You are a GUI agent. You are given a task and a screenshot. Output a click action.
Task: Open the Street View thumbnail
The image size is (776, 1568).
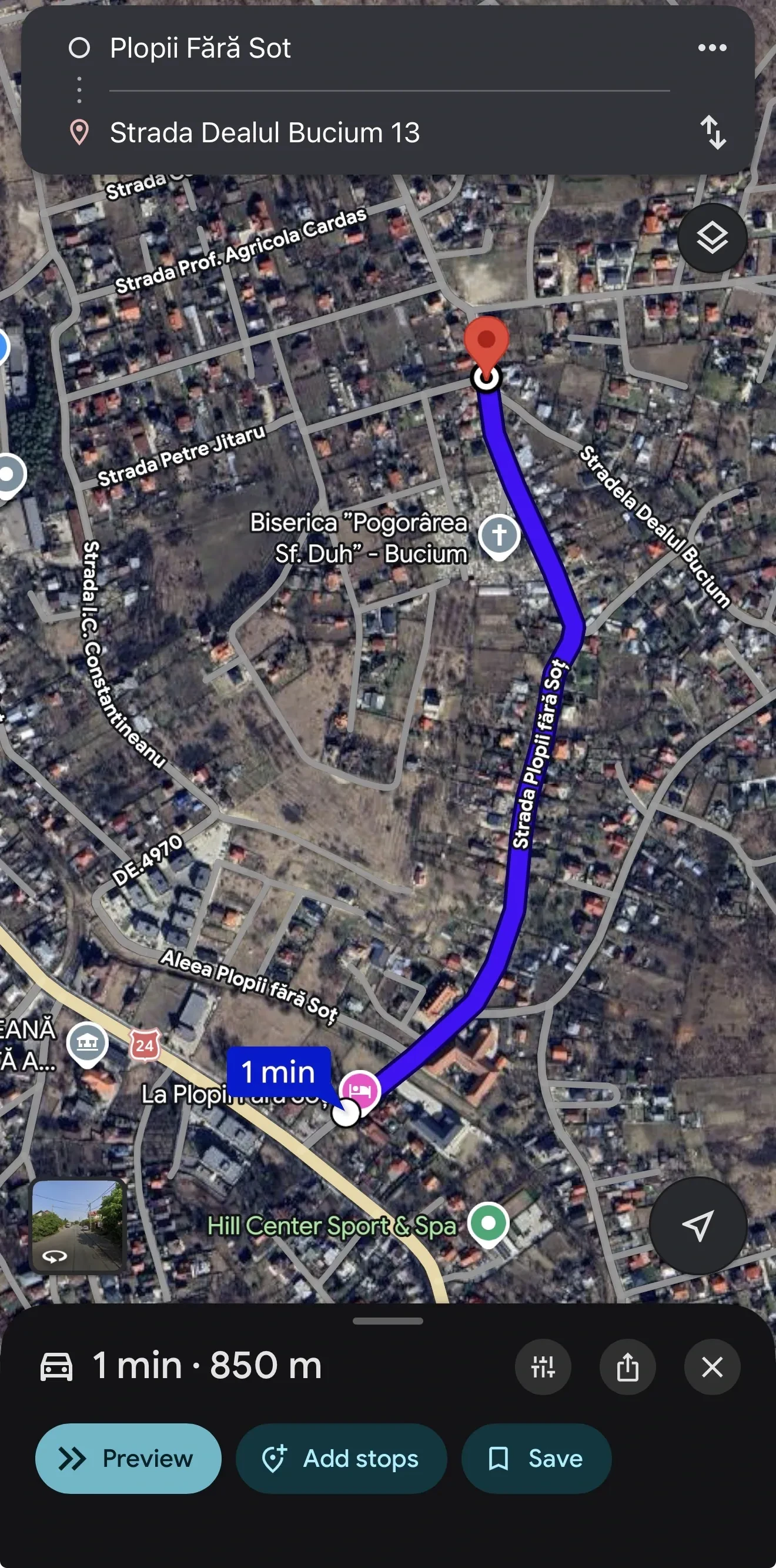pos(78,1225)
